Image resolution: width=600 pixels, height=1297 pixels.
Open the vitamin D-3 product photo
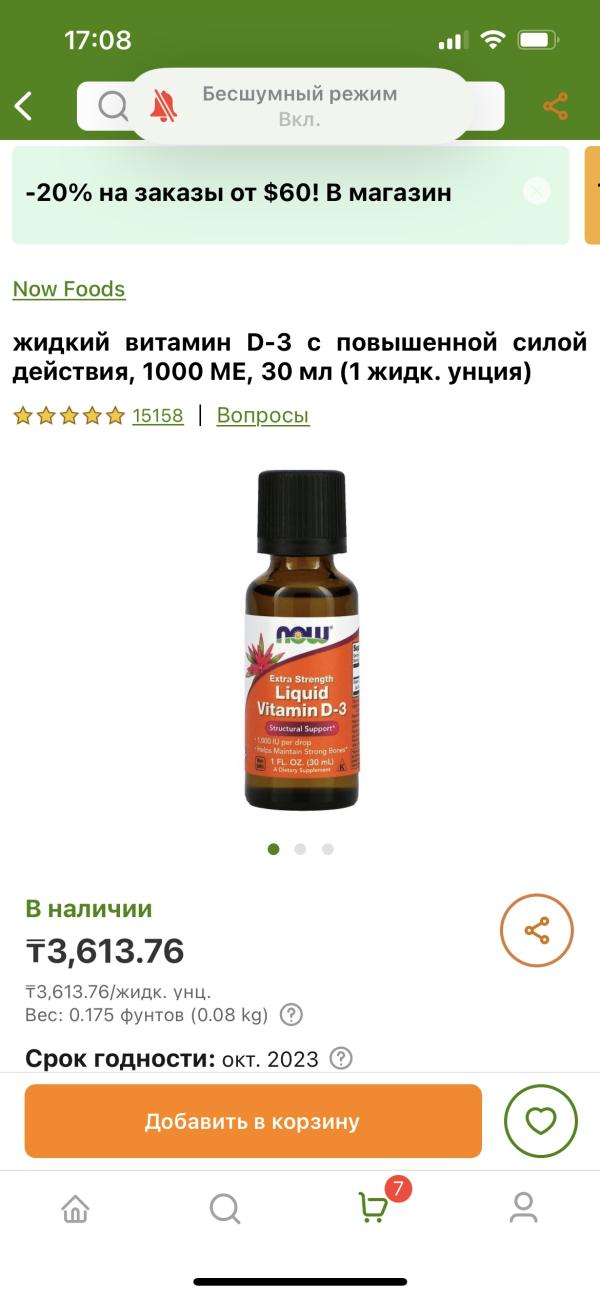tap(301, 640)
